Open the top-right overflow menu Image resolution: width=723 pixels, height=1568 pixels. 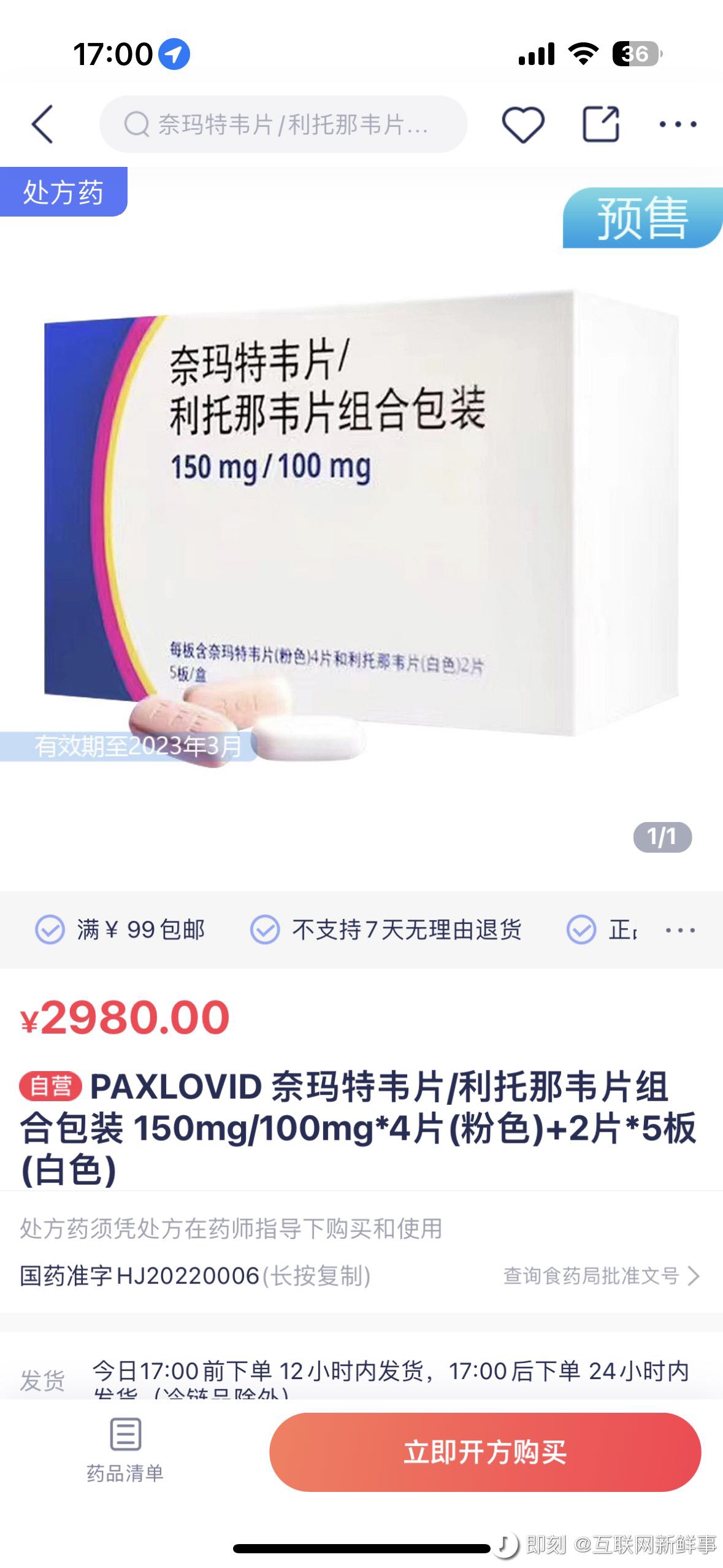pyautogui.click(x=677, y=125)
